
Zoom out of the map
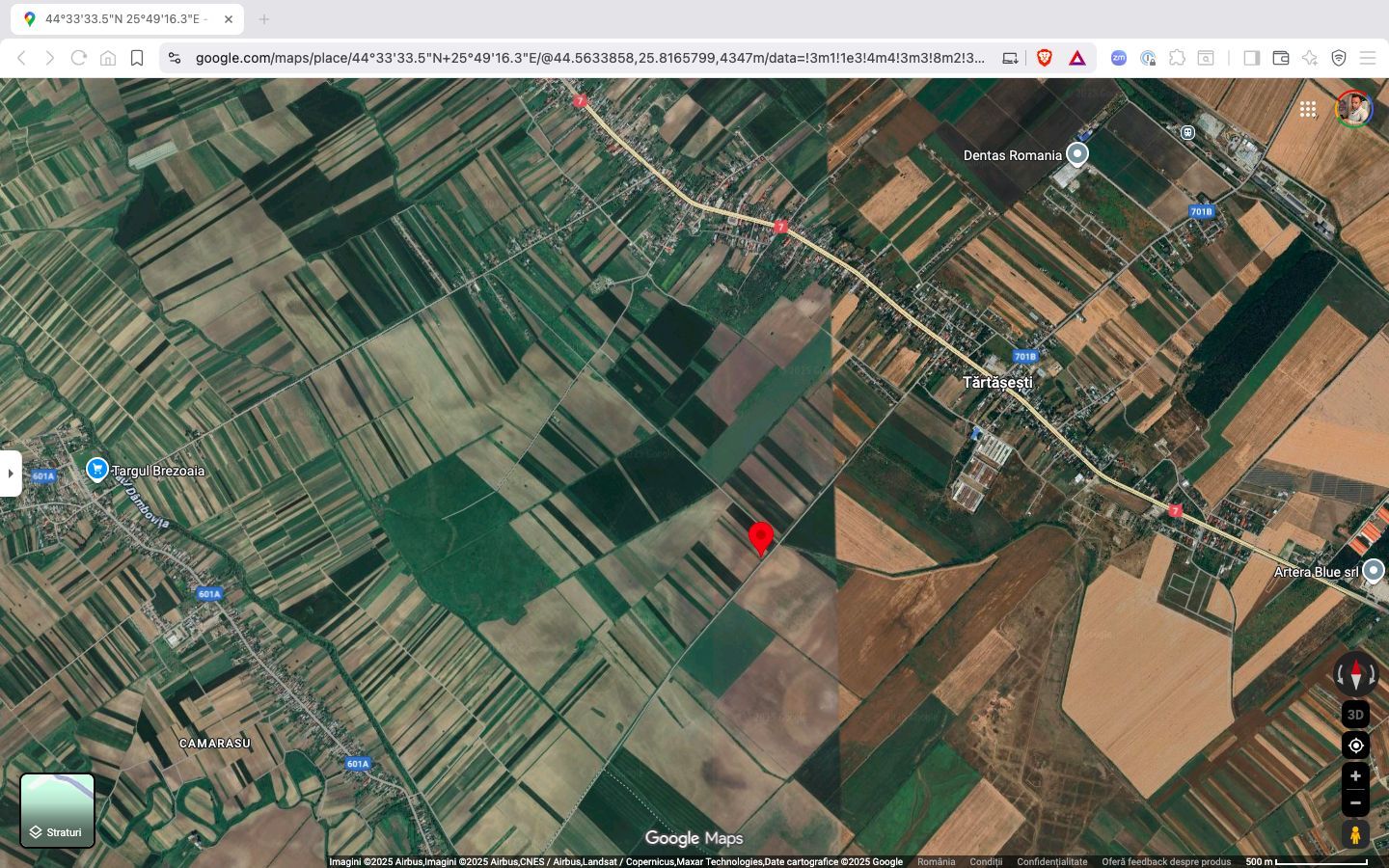point(1355,802)
